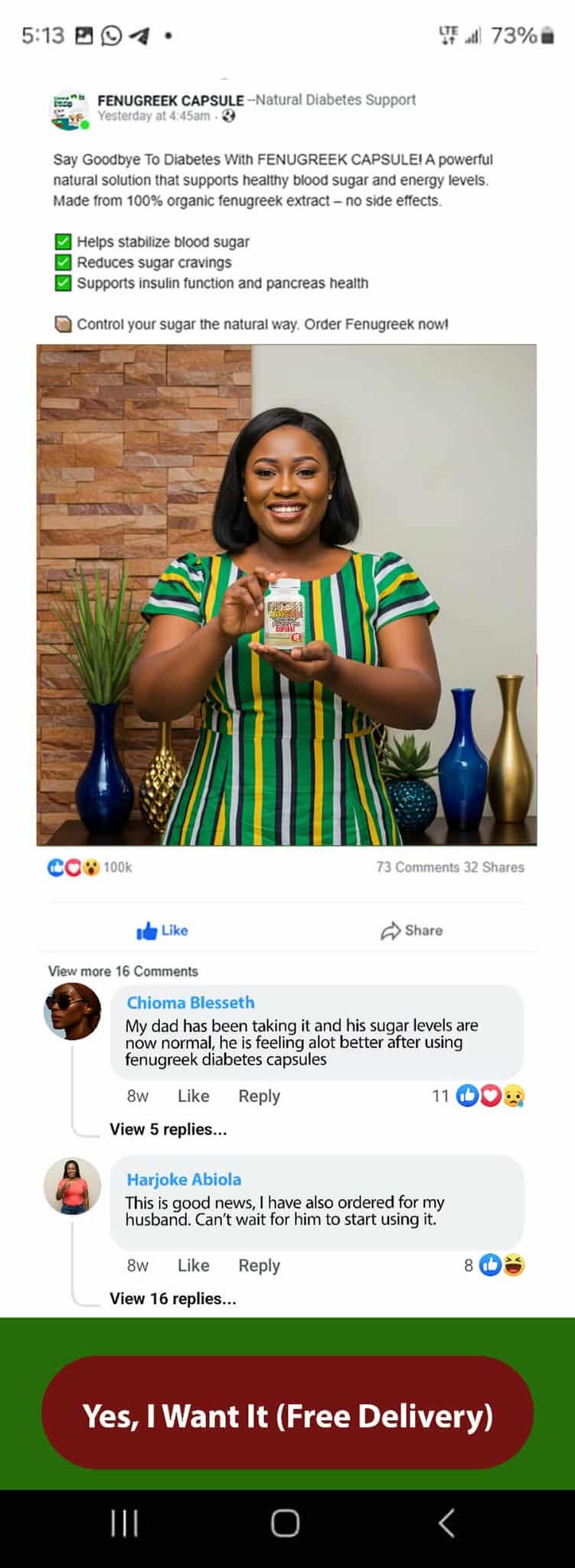Go to the home screen
The image size is (575, 1568).
click(x=285, y=1523)
